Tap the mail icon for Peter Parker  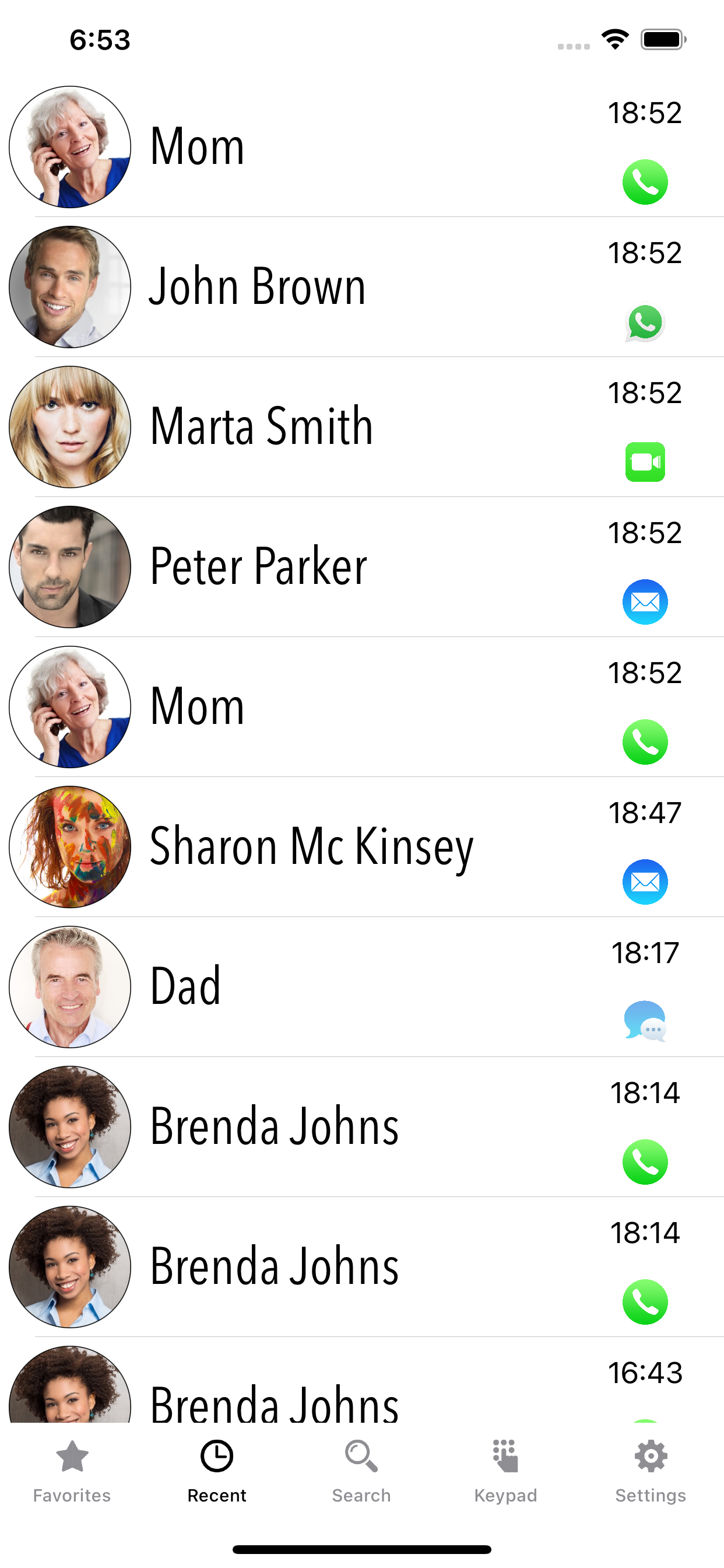tap(645, 602)
